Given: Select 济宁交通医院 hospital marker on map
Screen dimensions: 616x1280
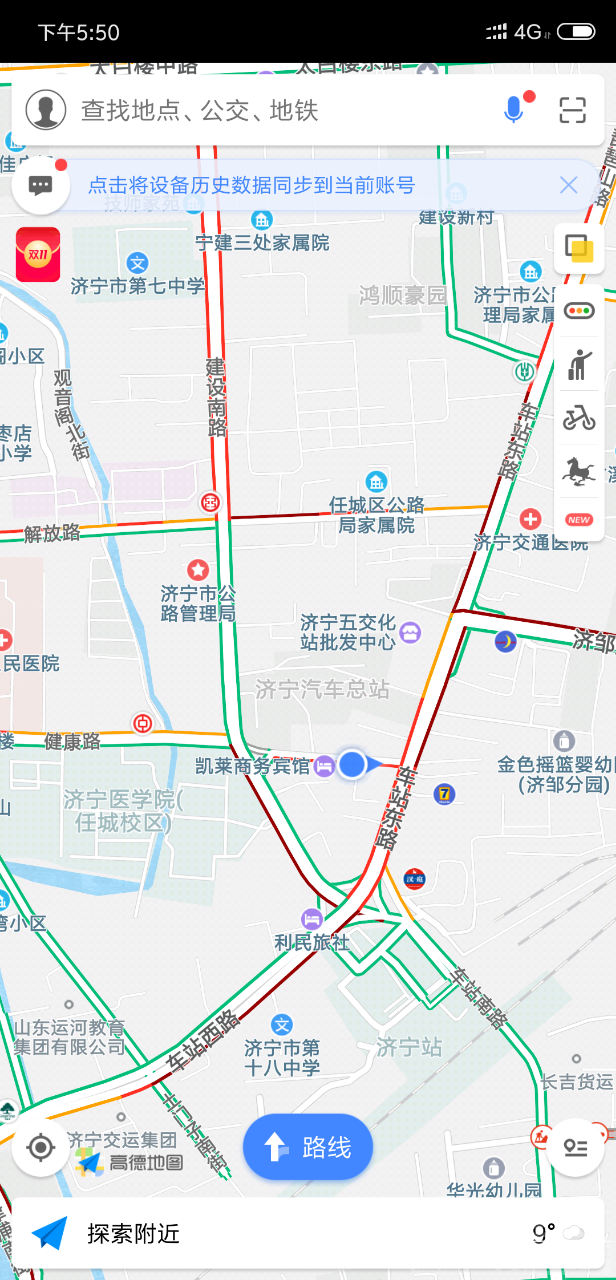Looking at the screenshot, I should click(530, 520).
